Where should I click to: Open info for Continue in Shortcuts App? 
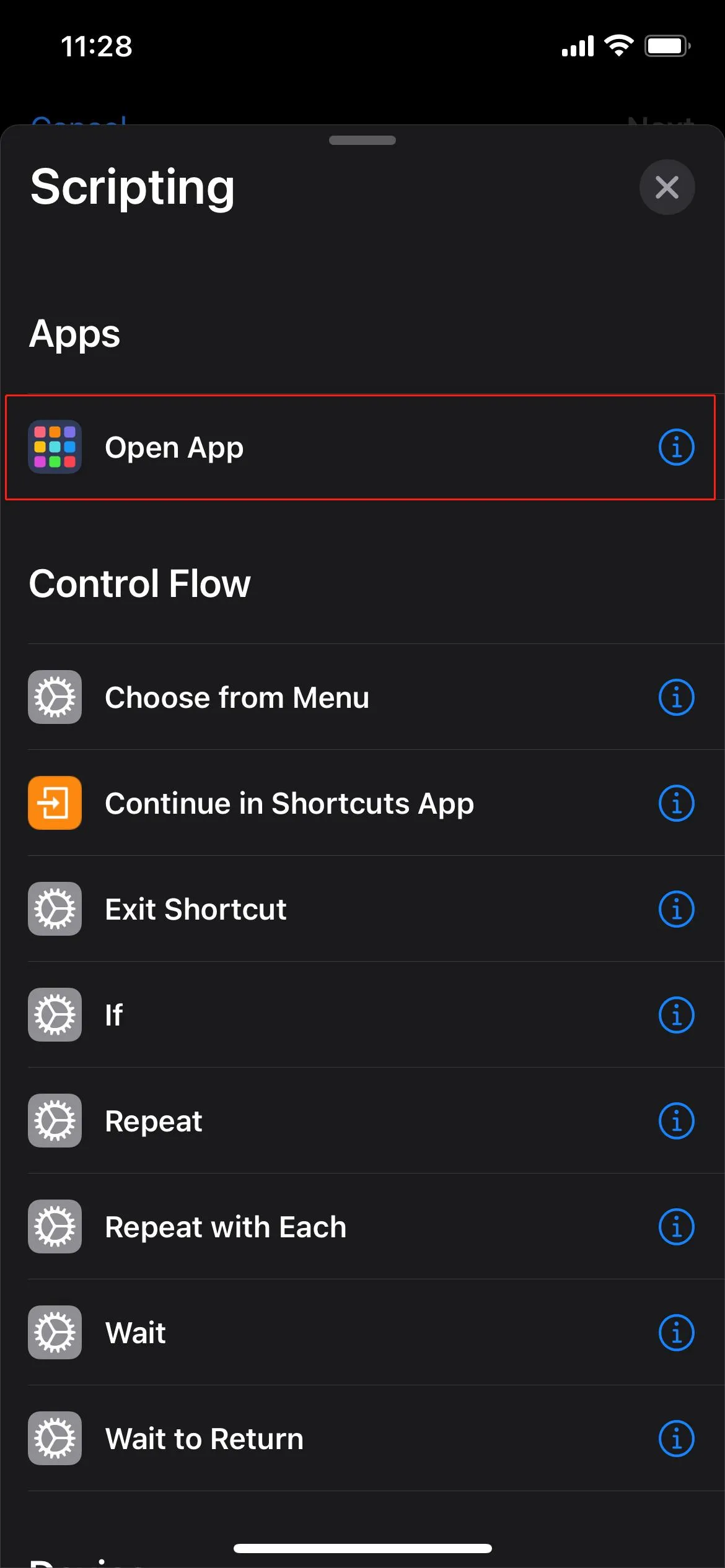pos(676,803)
